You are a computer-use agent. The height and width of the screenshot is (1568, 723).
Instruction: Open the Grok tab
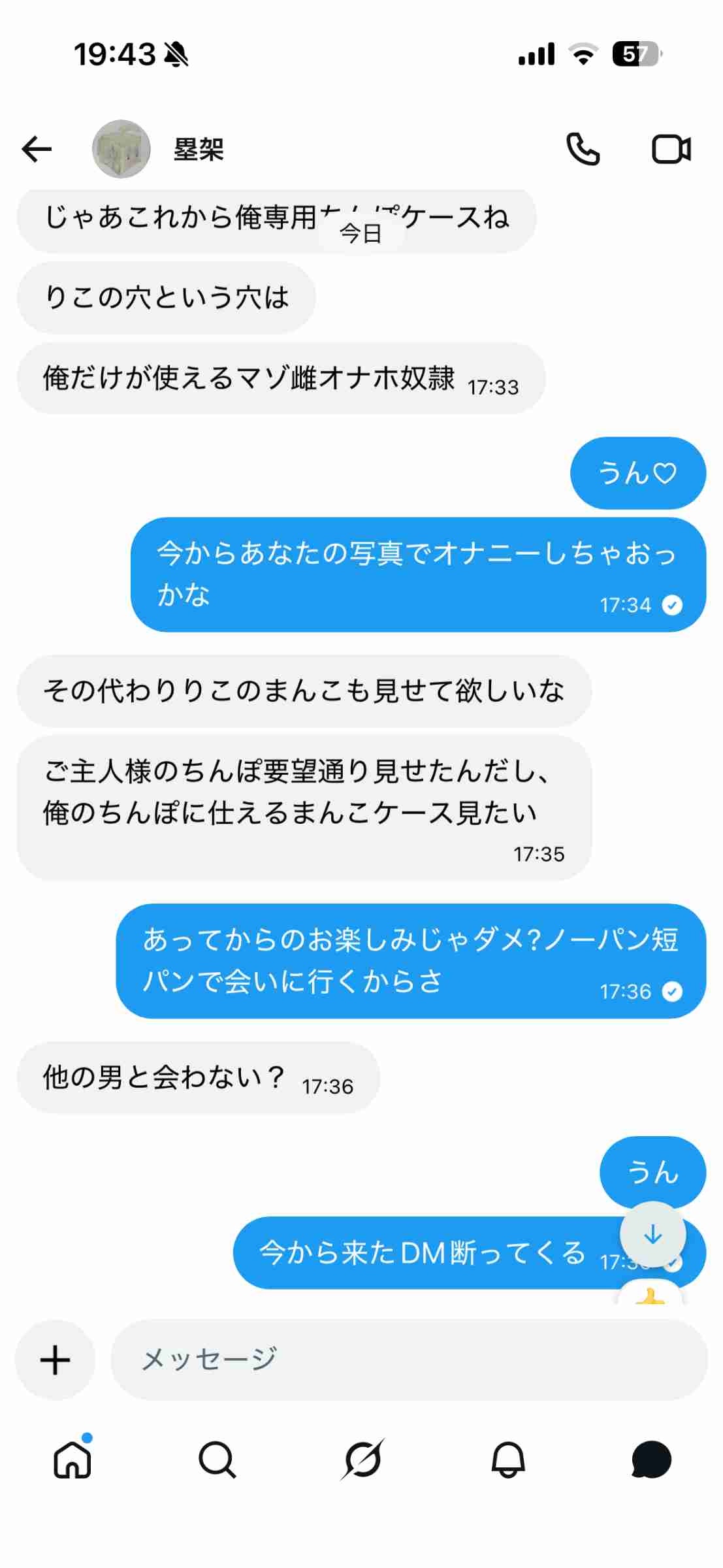point(362,1460)
